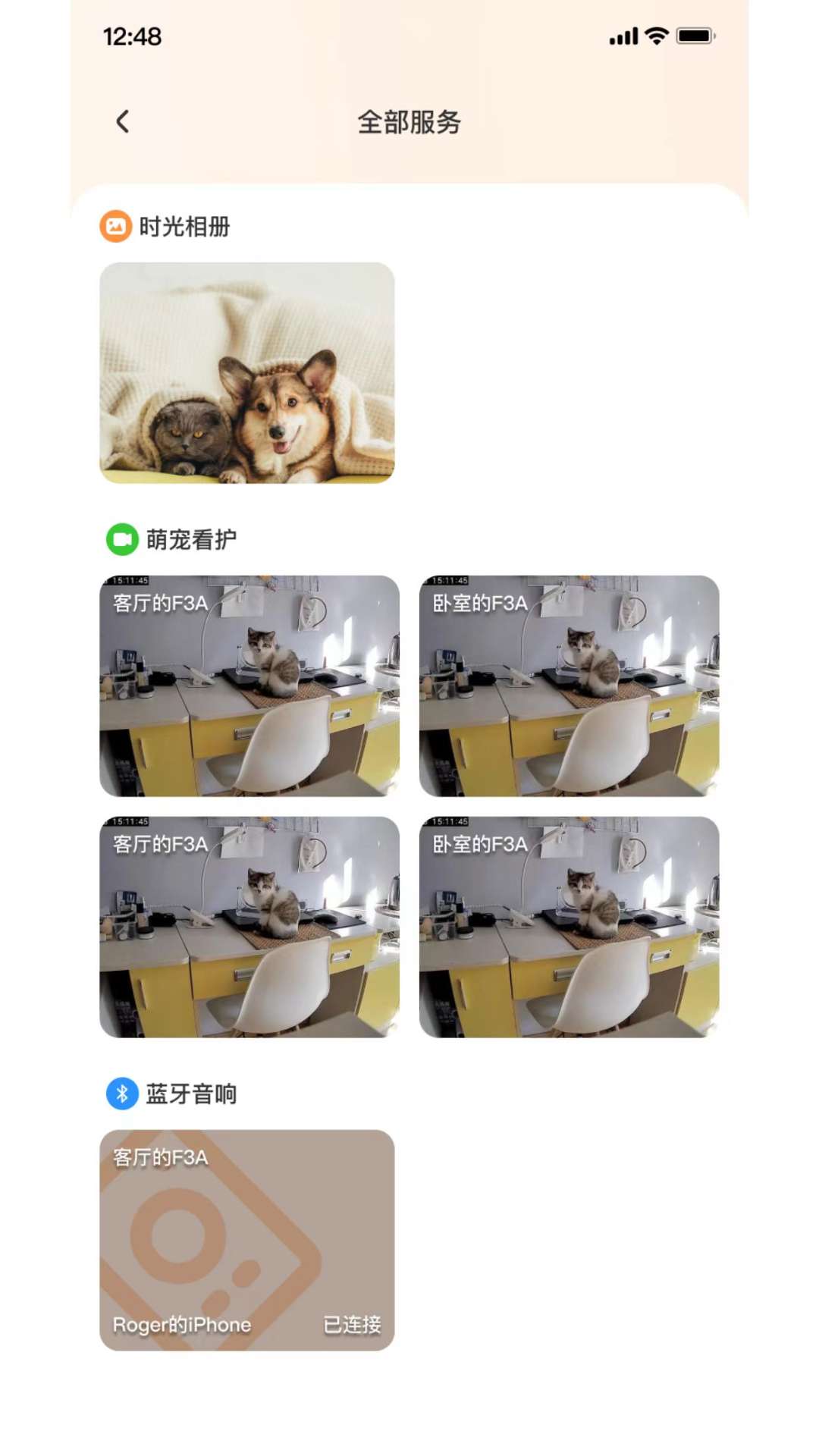This screenshot has height=1456, width=819.
Task: Open the first 客厅的F3A camera feed
Action: coord(249,686)
